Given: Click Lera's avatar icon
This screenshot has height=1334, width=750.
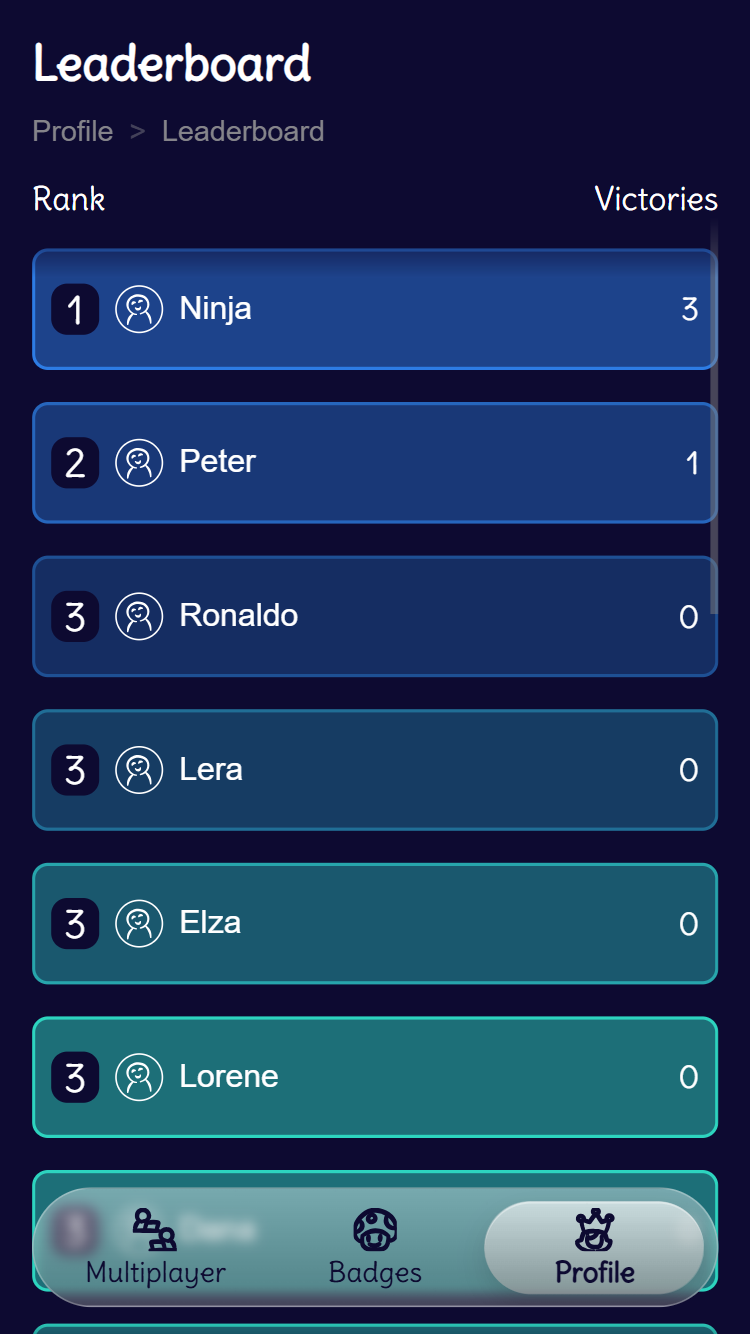Looking at the screenshot, I should [x=139, y=770].
